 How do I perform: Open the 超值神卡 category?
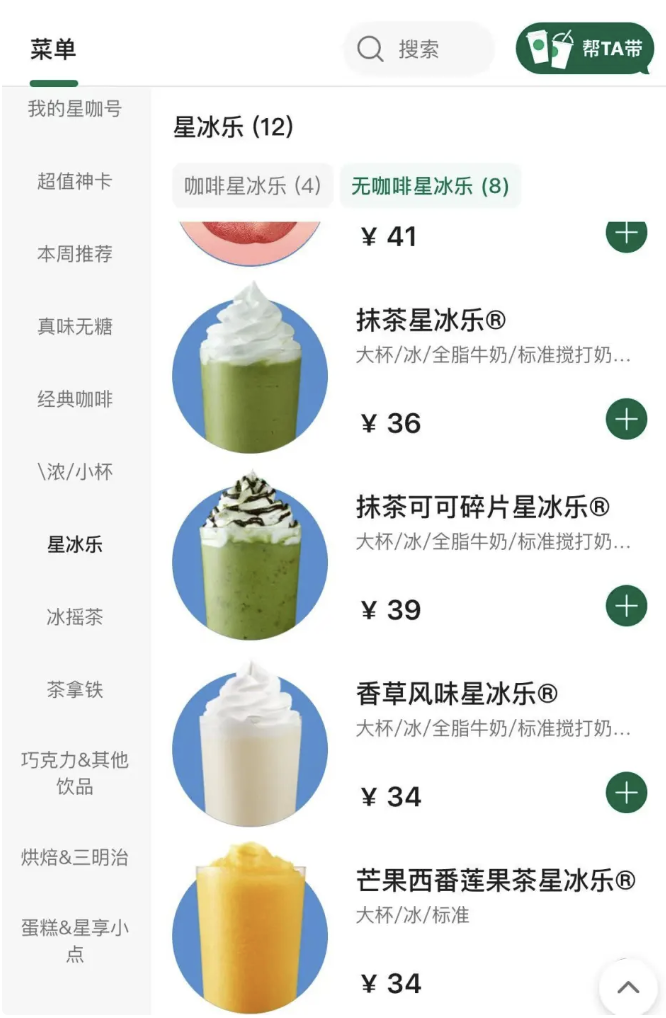point(75,182)
